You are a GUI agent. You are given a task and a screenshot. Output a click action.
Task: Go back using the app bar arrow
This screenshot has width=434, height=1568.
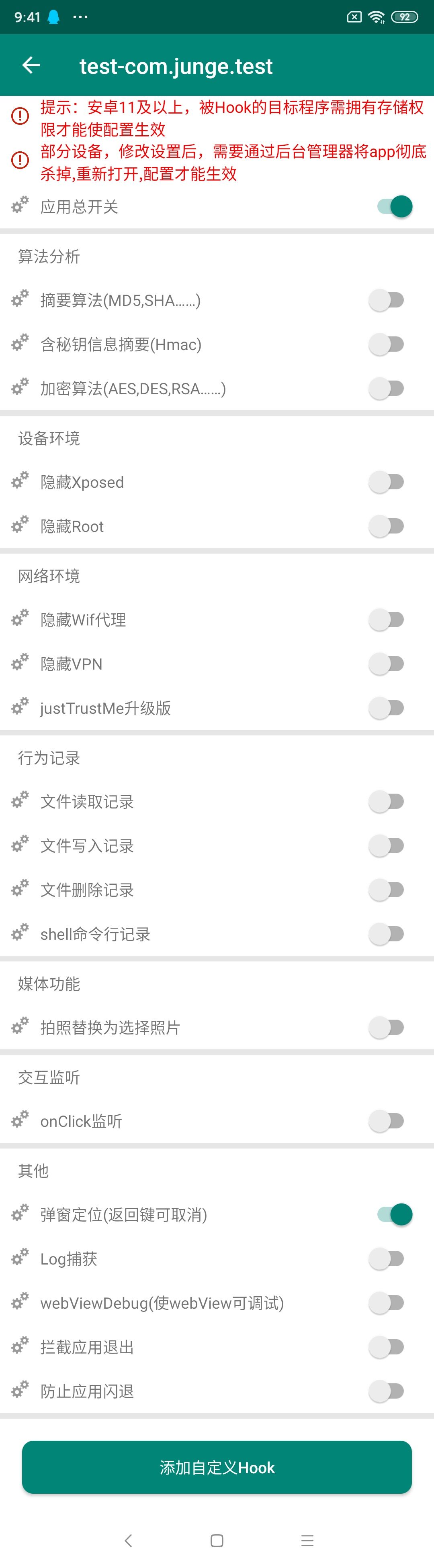pyautogui.click(x=31, y=65)
